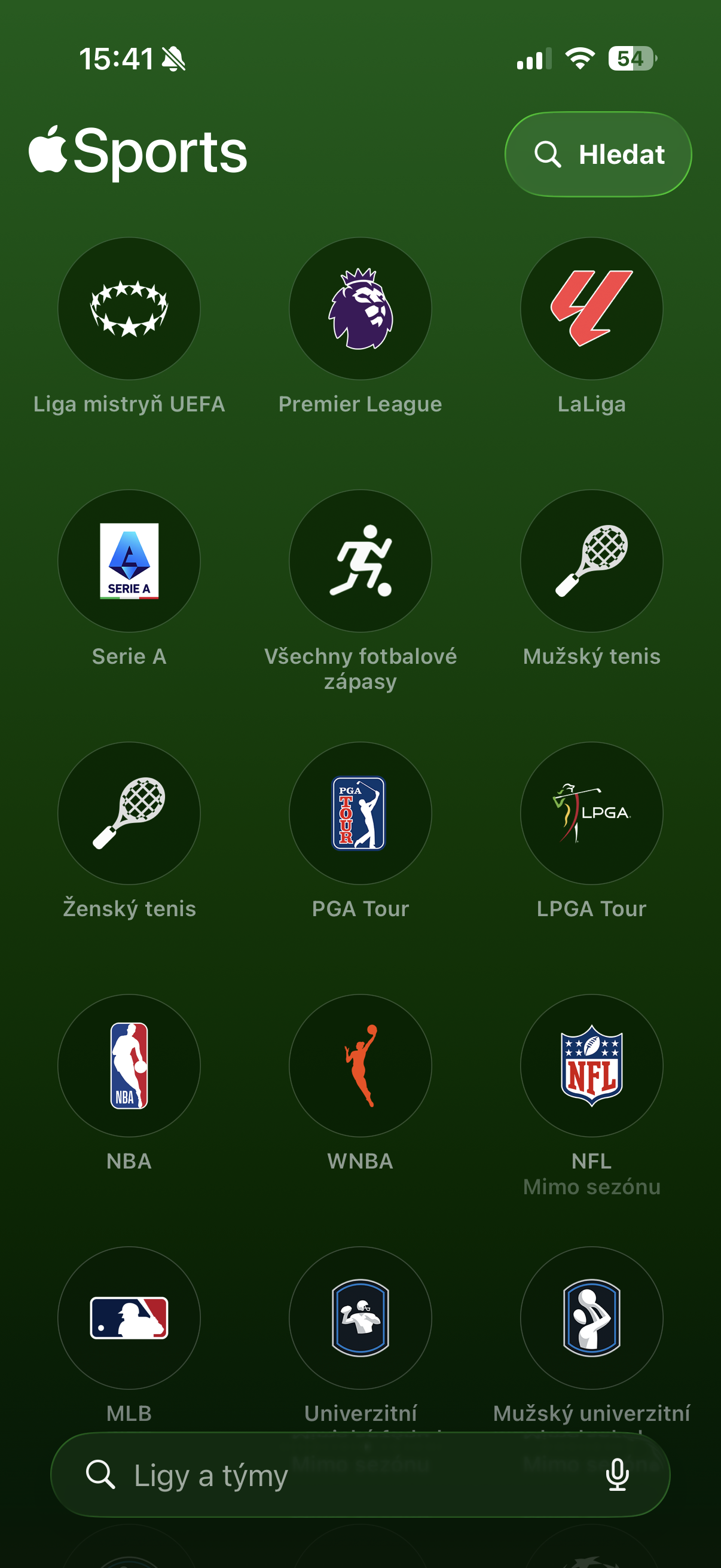721x1568 pixels.
Task: Start voice search with the microphone
Action: [x=617, y=1475]
